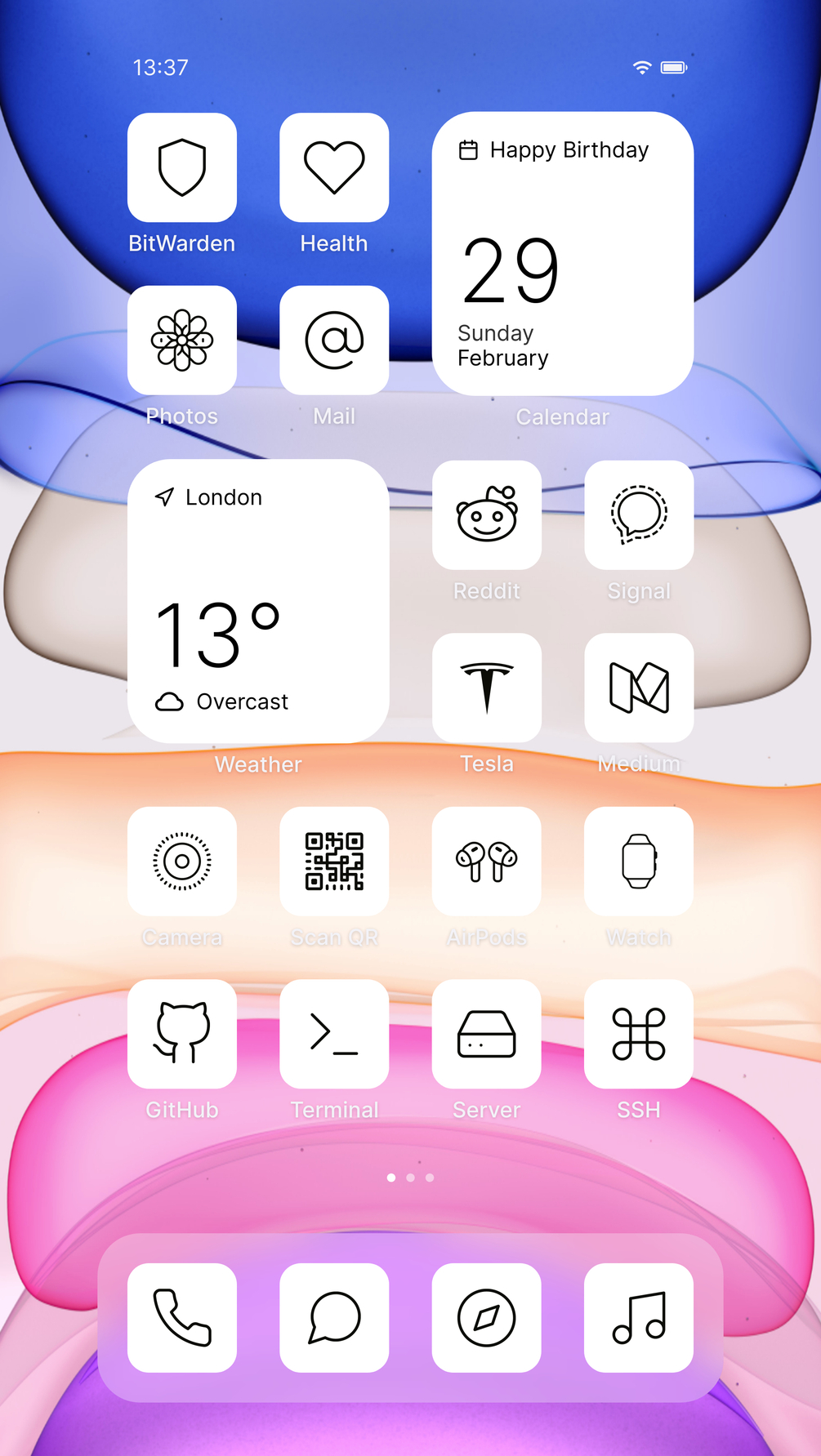Open the Signal messenger

639,515
